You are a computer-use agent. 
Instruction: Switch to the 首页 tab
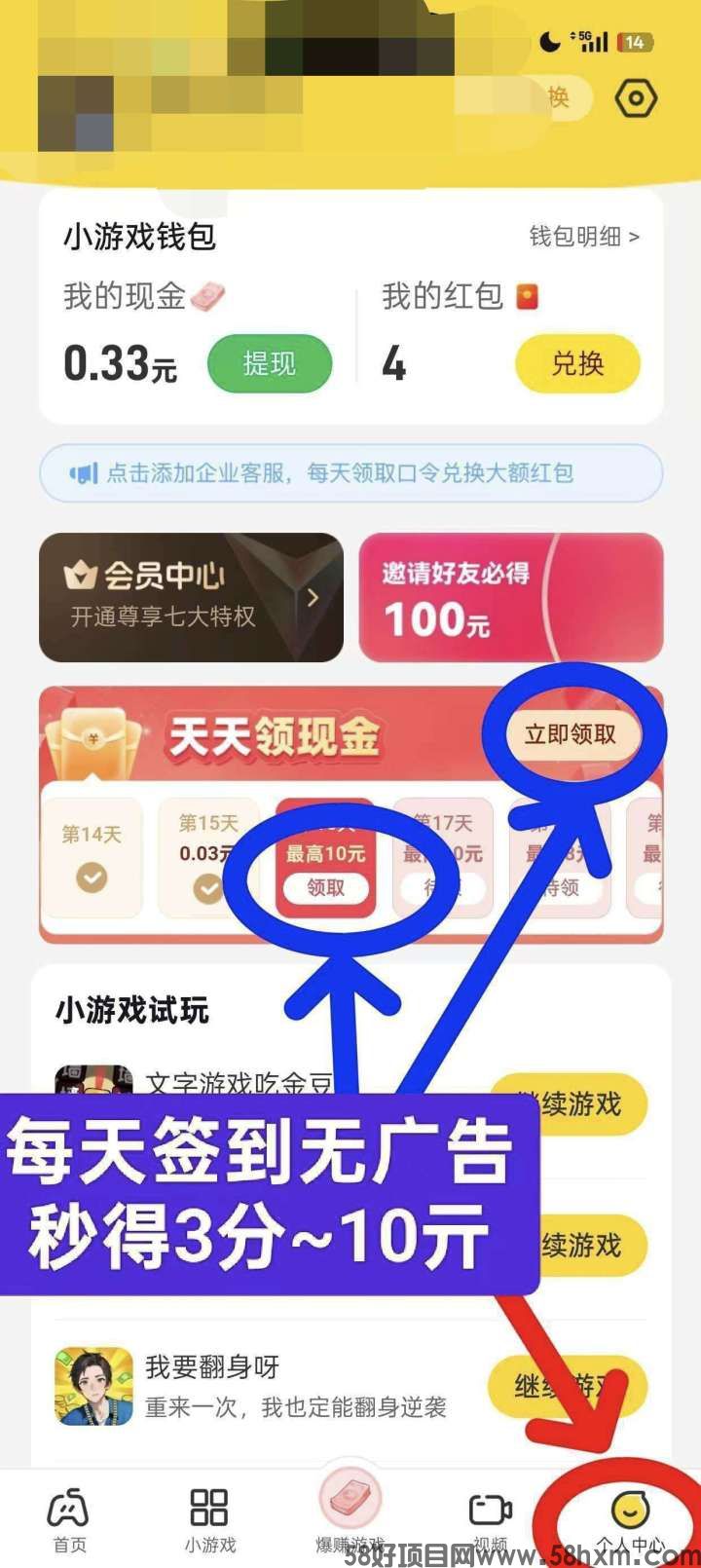69,1519
